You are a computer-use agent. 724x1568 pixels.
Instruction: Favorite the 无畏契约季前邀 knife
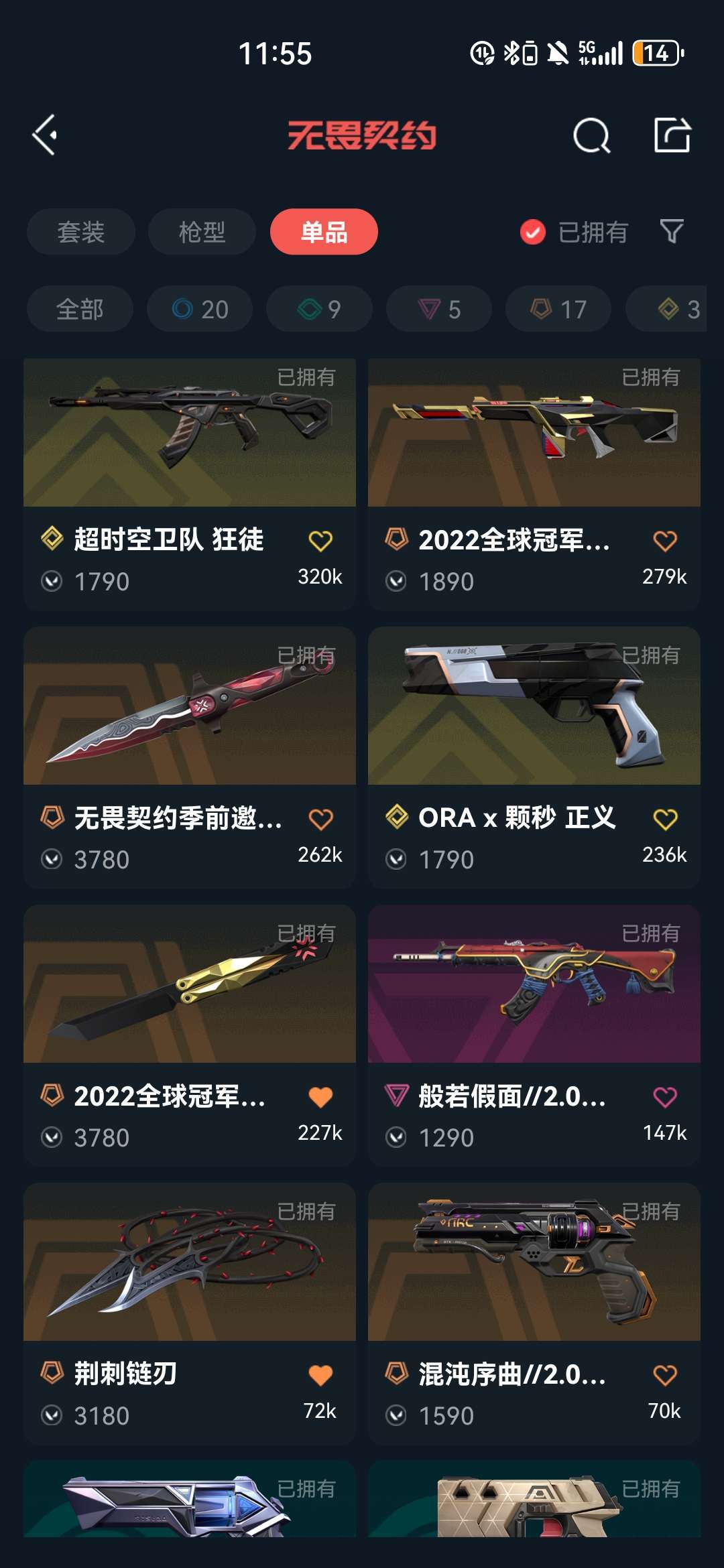pos(322,819)
